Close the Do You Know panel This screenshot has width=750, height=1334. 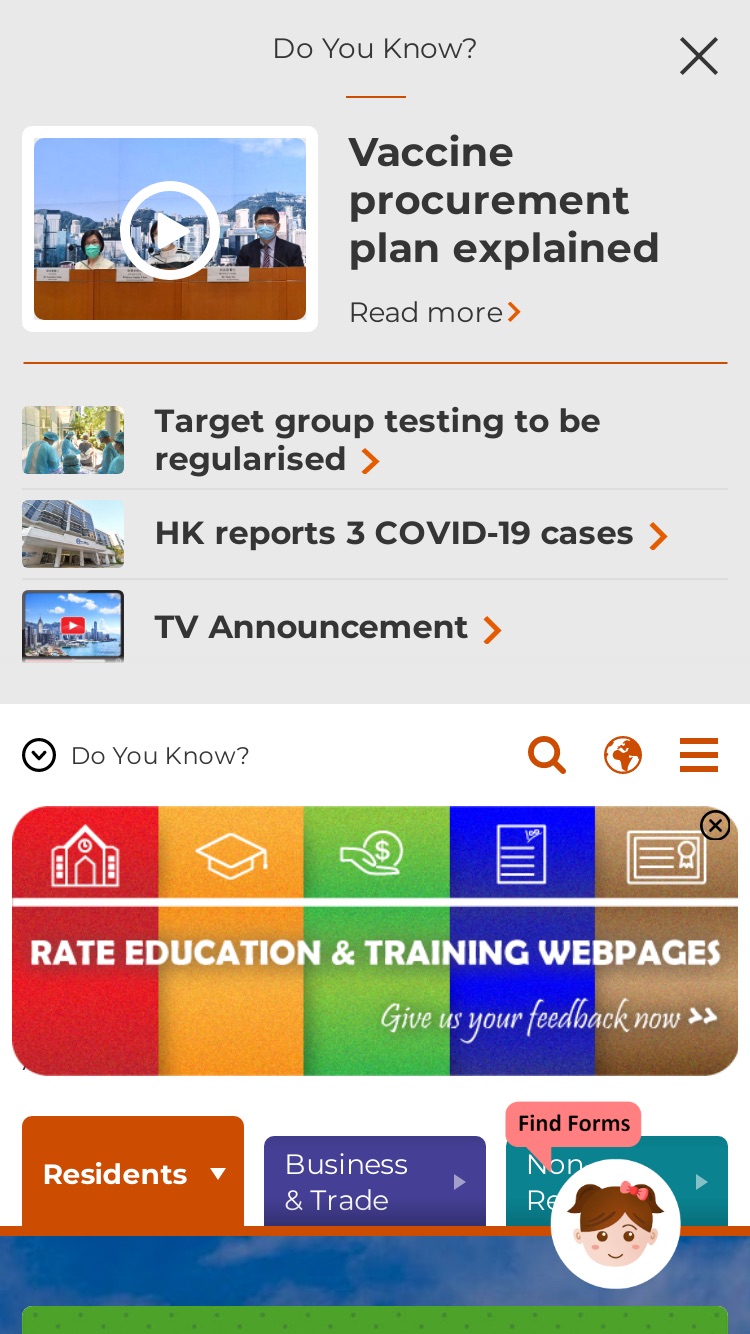tap(699, 56)
